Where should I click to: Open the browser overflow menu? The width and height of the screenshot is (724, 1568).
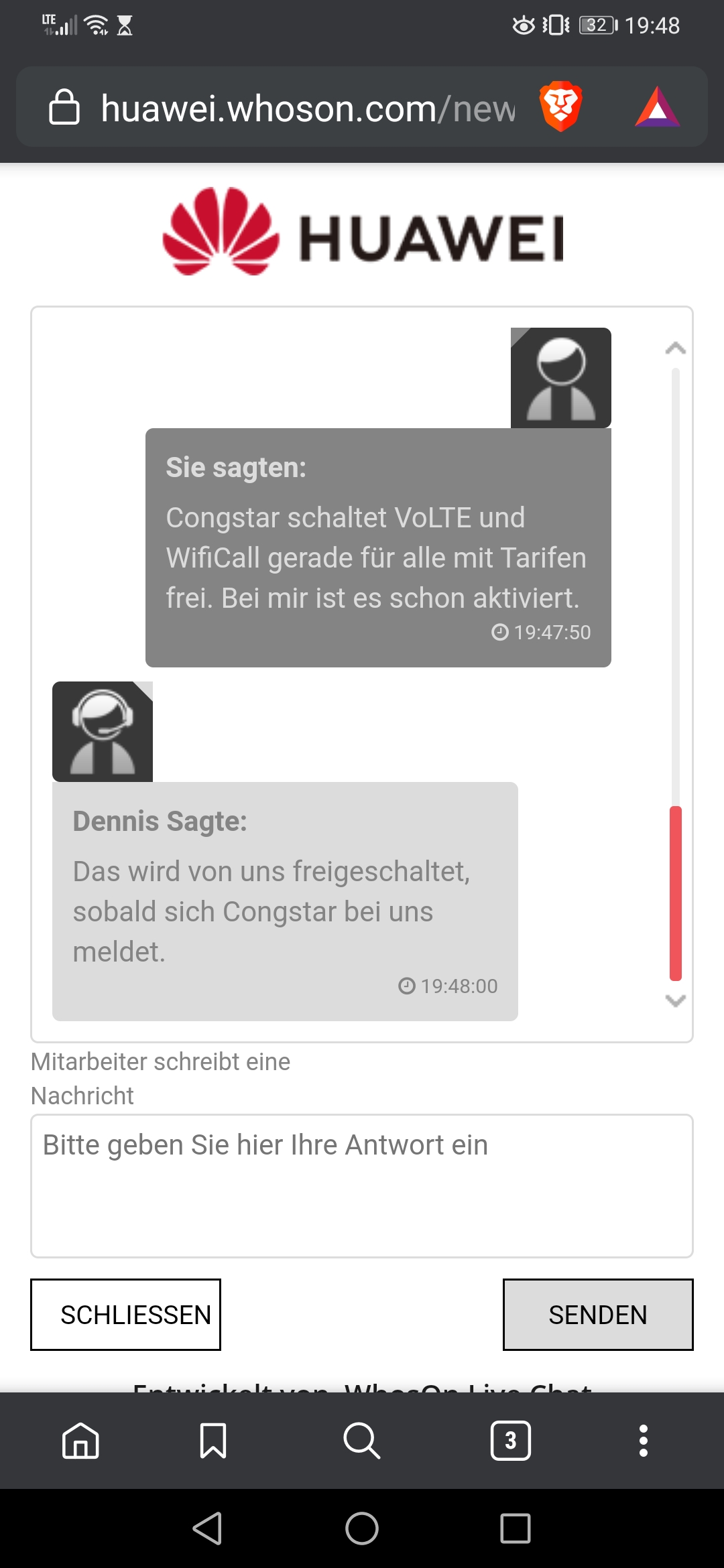pos(643,1440)
